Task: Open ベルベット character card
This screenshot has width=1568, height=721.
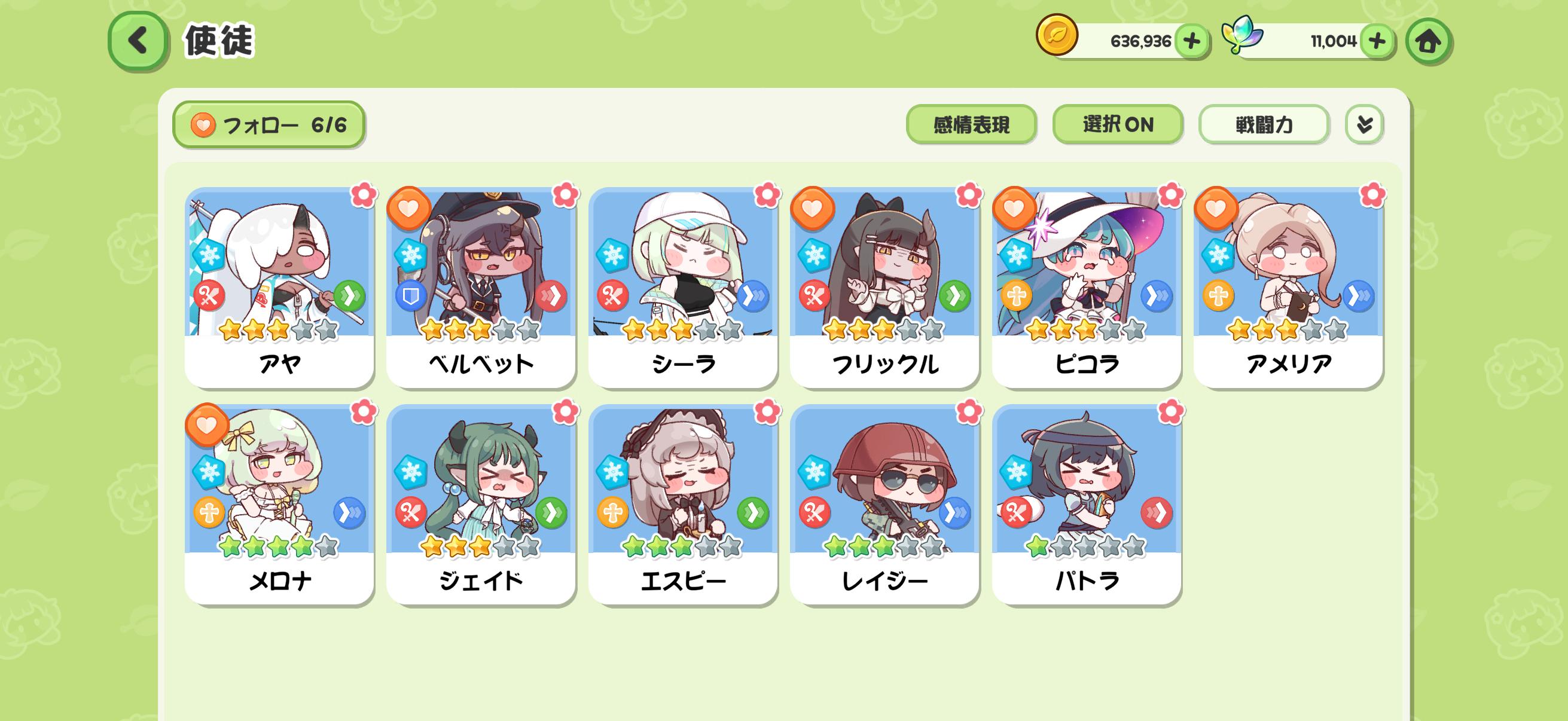Action: (481, 286)
